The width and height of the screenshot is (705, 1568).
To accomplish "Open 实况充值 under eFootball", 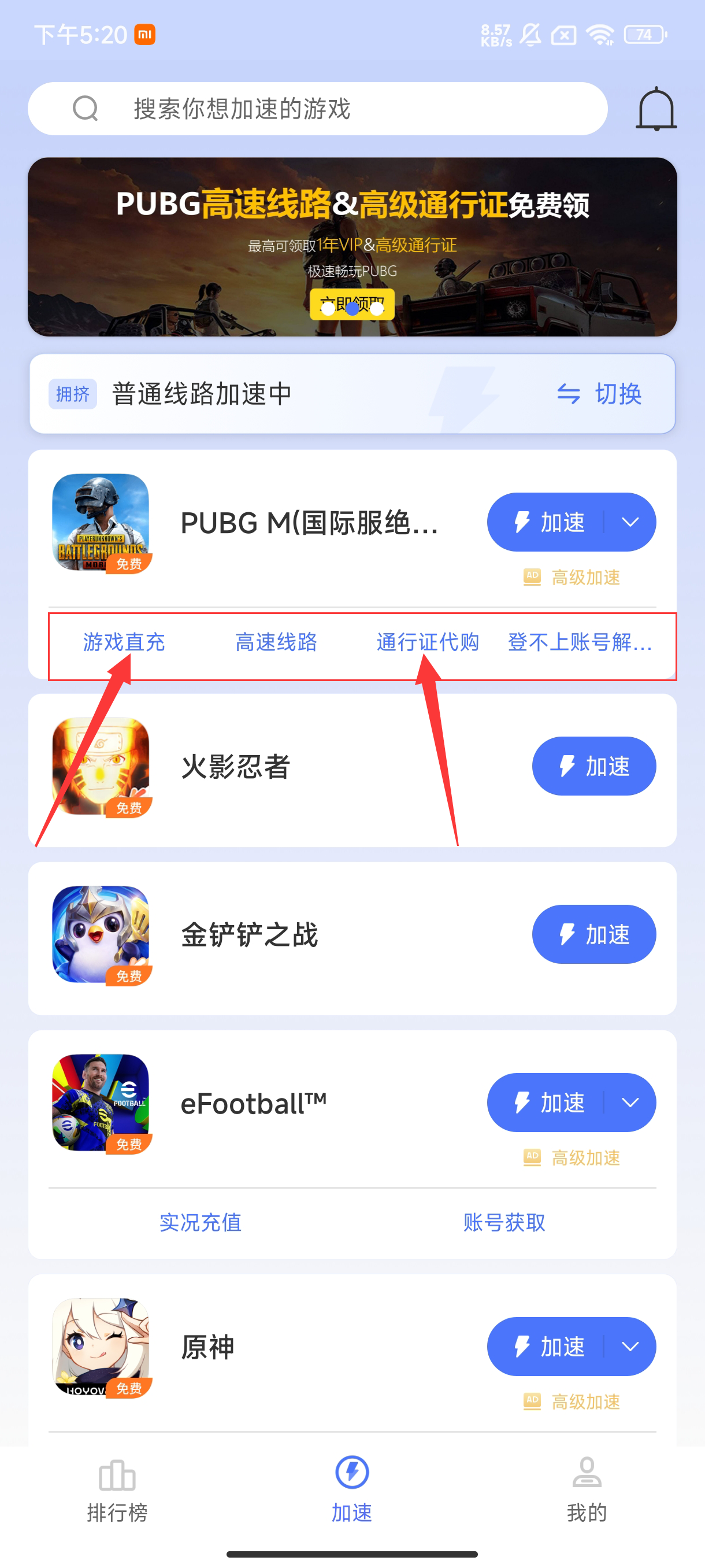I will tap(200, 1222).
